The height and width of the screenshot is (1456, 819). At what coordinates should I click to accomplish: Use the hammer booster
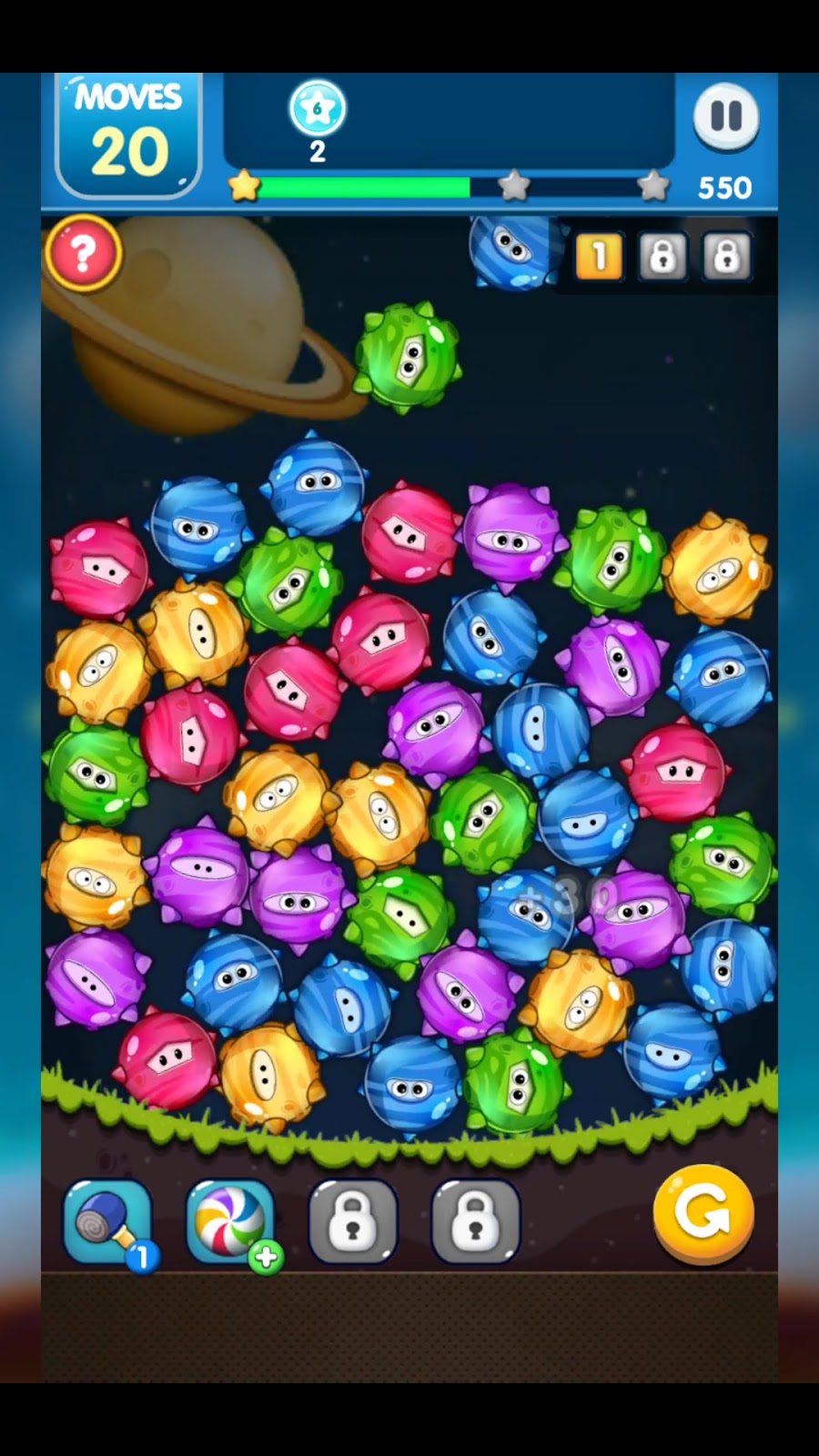[x=107, y=1222]
